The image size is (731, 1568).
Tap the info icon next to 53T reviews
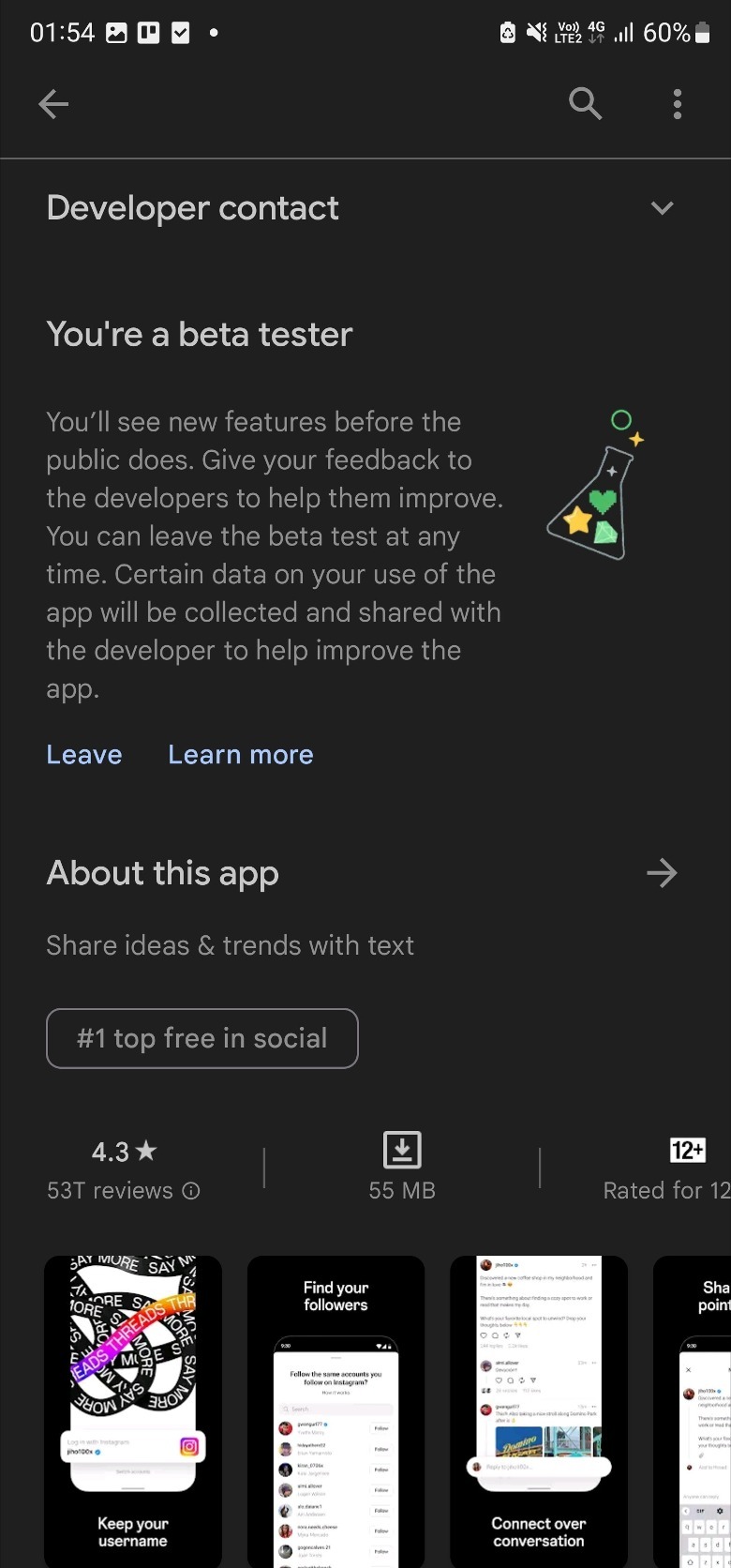click(190, 1190)
